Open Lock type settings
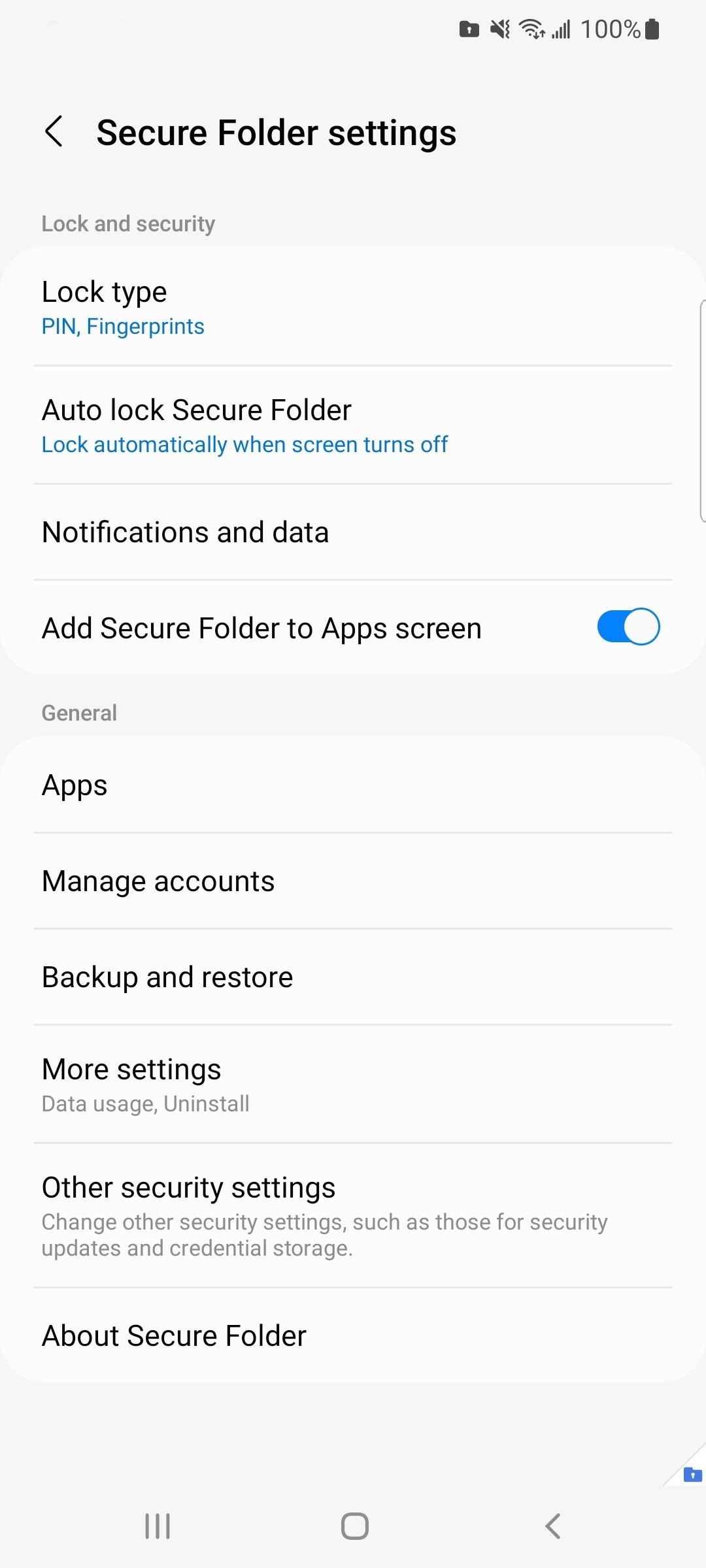706x1568 pixels. click(x=353, y=306)
